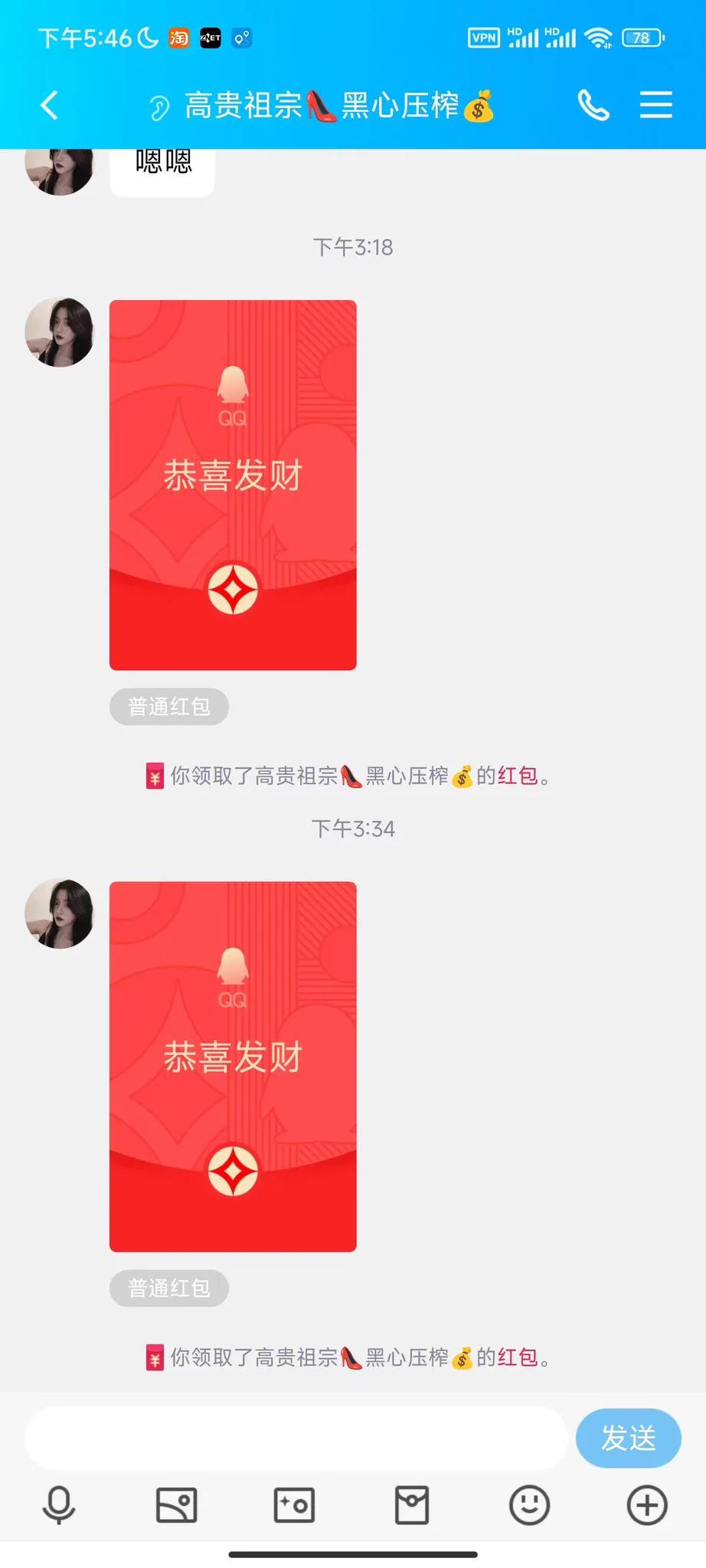Open the red packet sending icon
The image size is (706, 1568).
pos(412,1505)
